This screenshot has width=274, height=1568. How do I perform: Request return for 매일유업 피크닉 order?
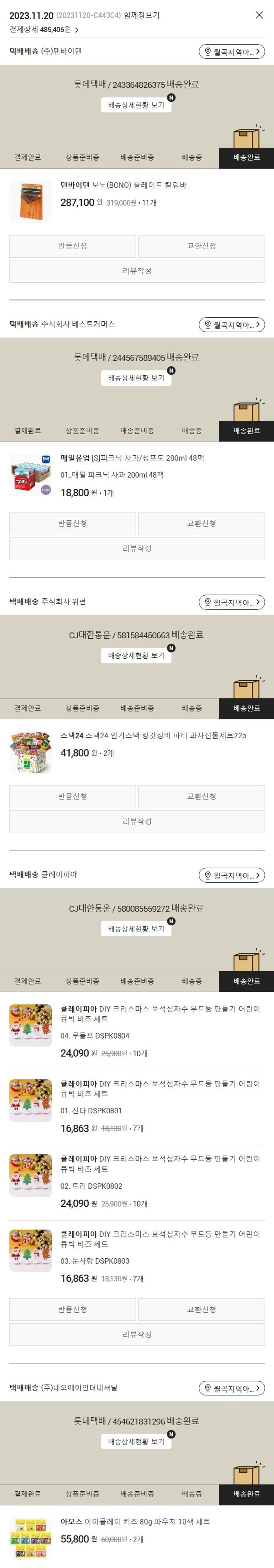coord(72,524)
